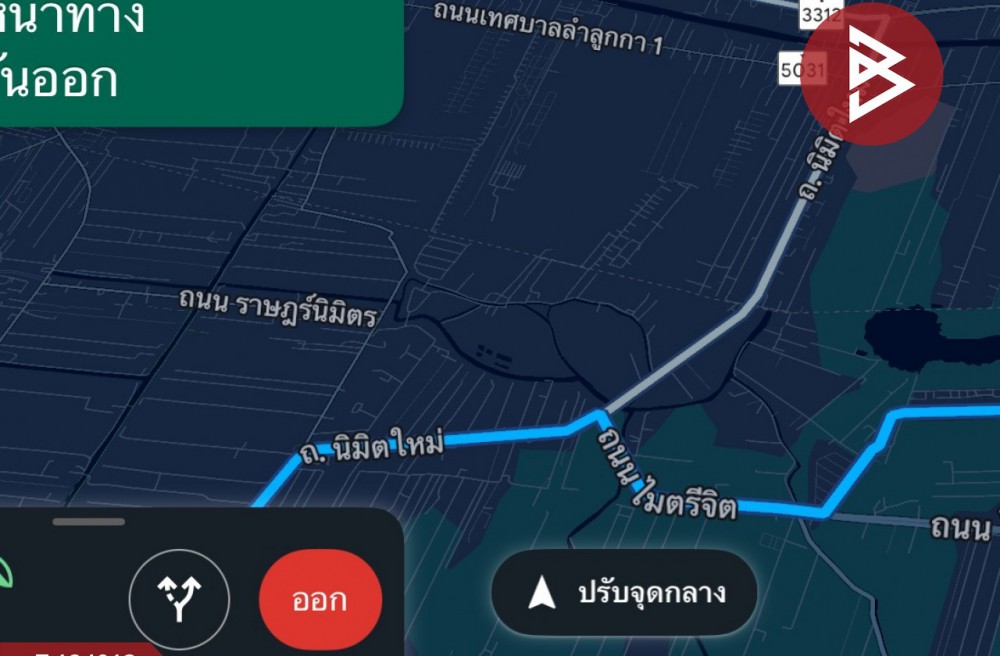1000x656 pixels.
Task: Tap the red ออก exit navigation button
Action: click(x=320, y=600)
